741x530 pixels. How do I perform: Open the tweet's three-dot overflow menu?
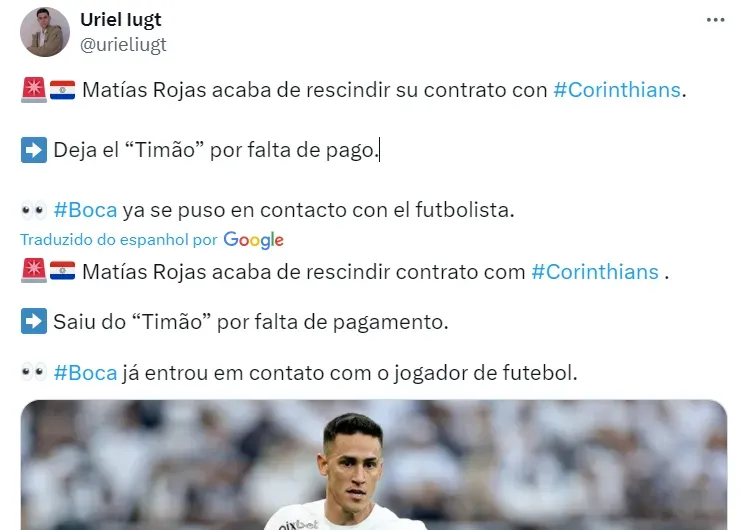tap(714, 19)
